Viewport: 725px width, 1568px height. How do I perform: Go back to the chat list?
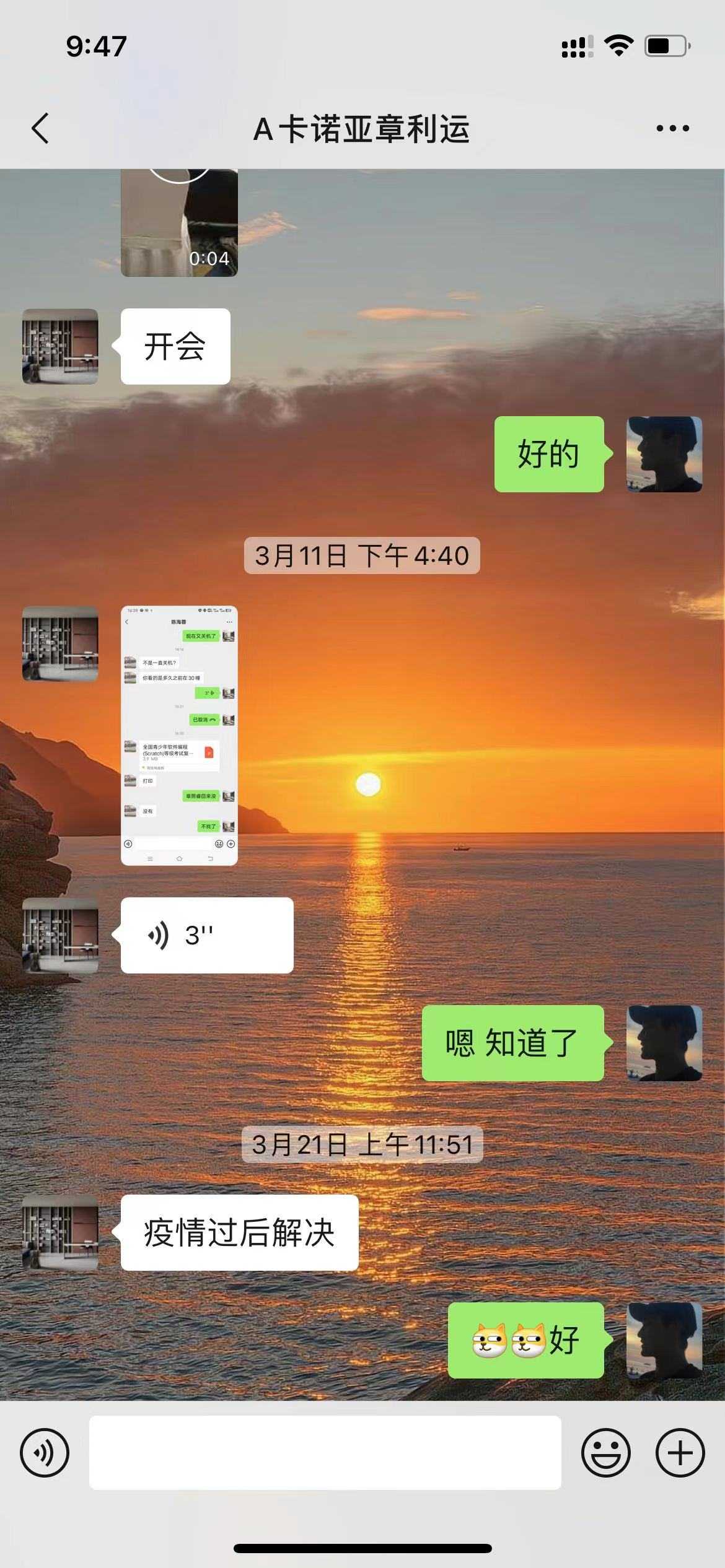click(40, 128)
